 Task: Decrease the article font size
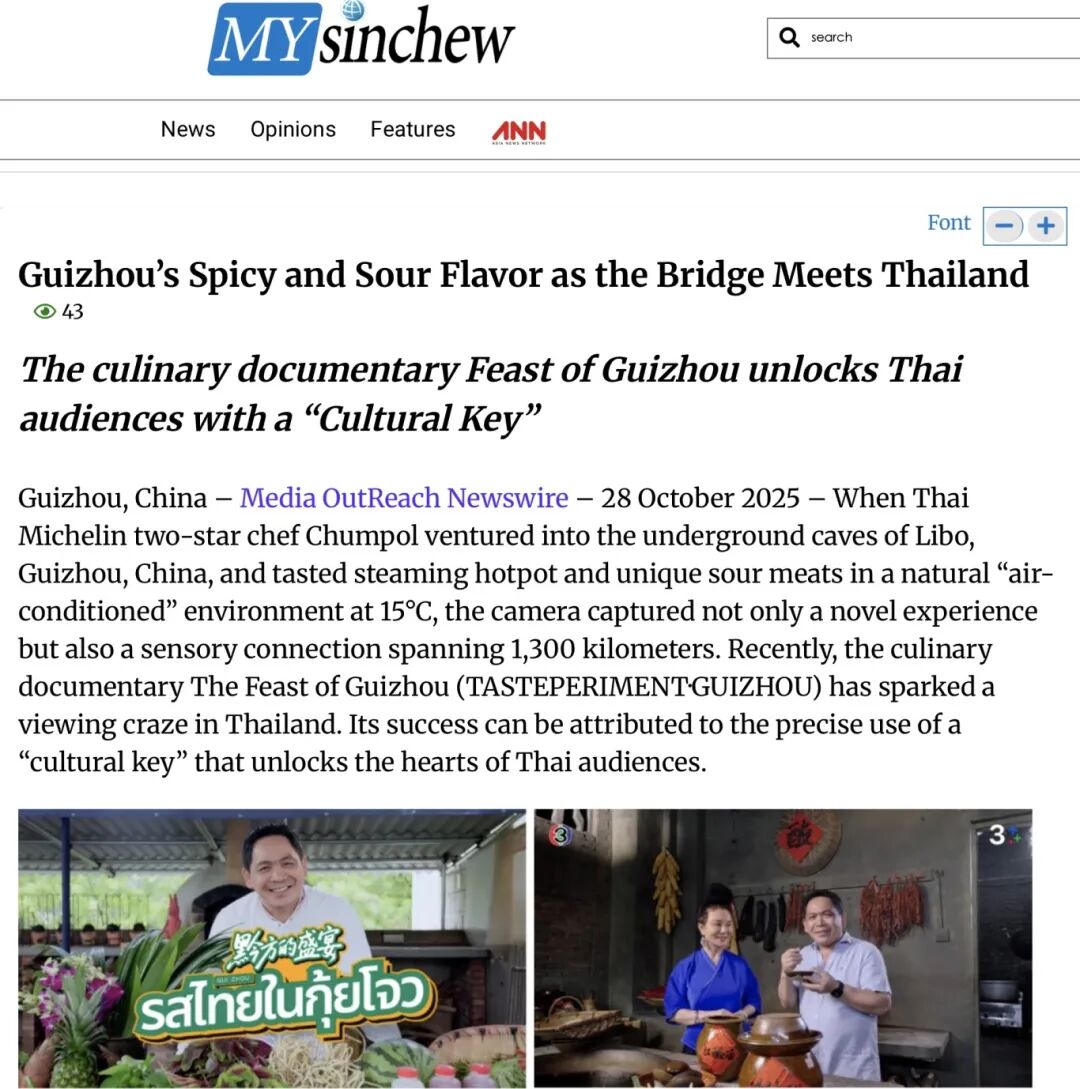tap(1005, 226)
